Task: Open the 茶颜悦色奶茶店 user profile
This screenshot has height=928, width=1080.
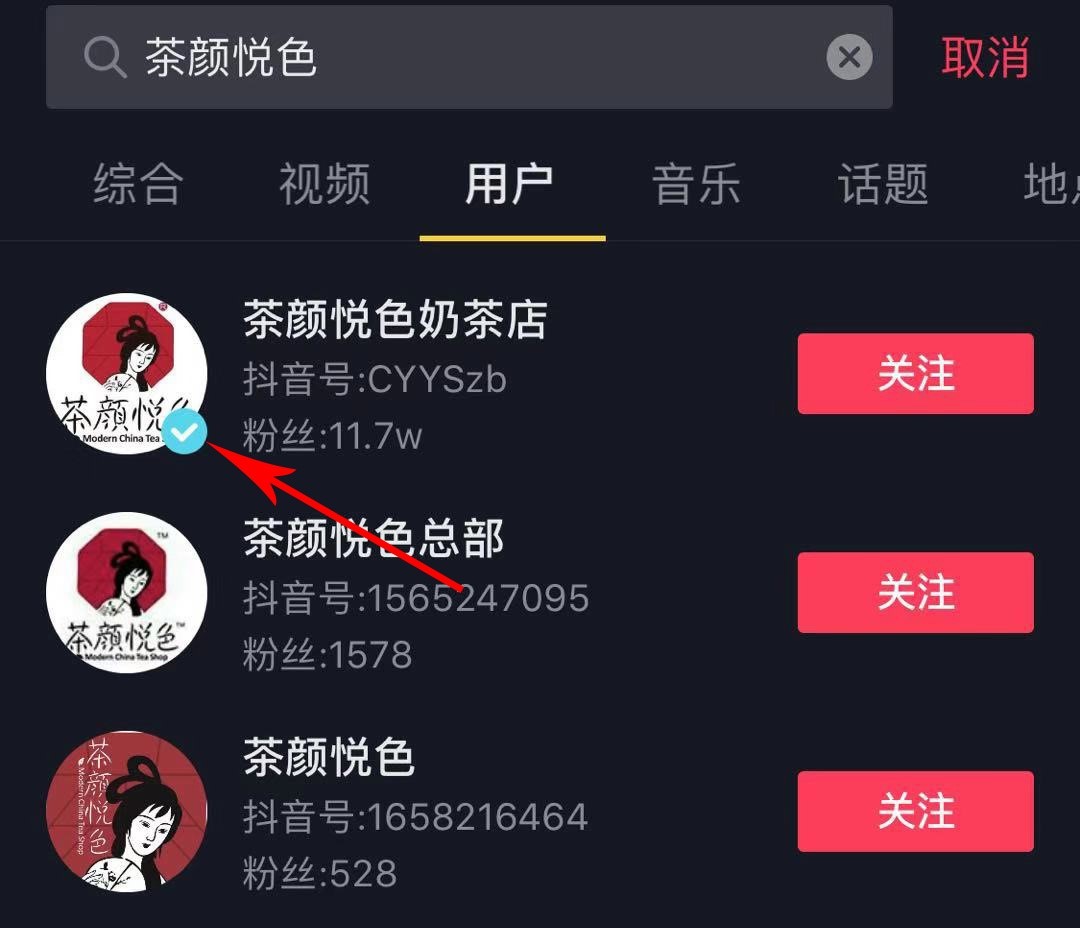Action: tap(395, 321)
